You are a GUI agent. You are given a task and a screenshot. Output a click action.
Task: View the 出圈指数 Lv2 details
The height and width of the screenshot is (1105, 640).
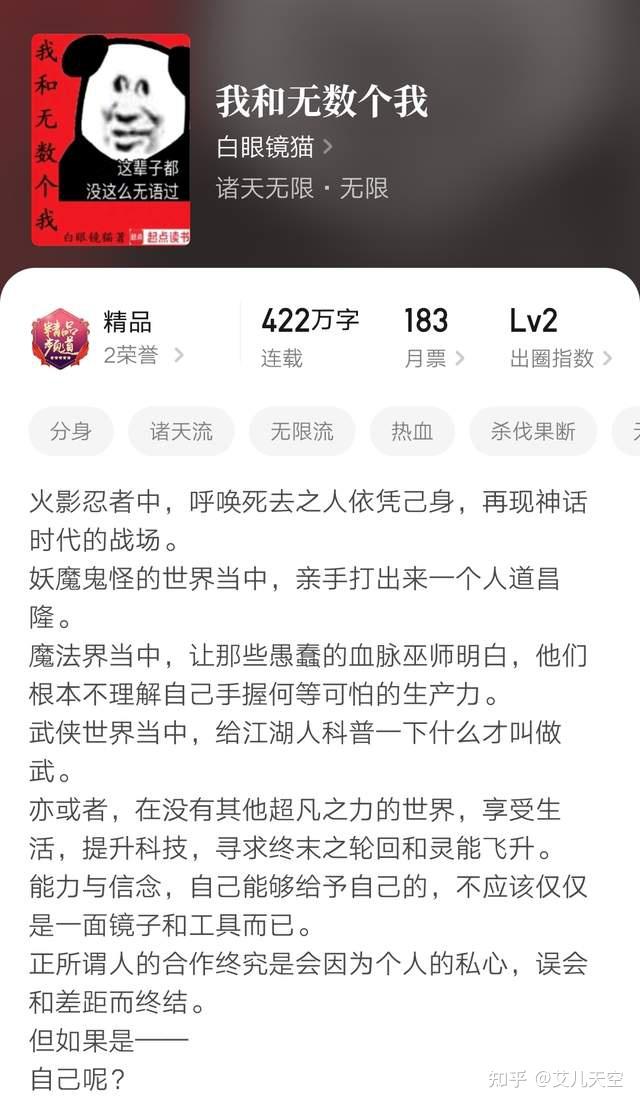coord(561,338)
